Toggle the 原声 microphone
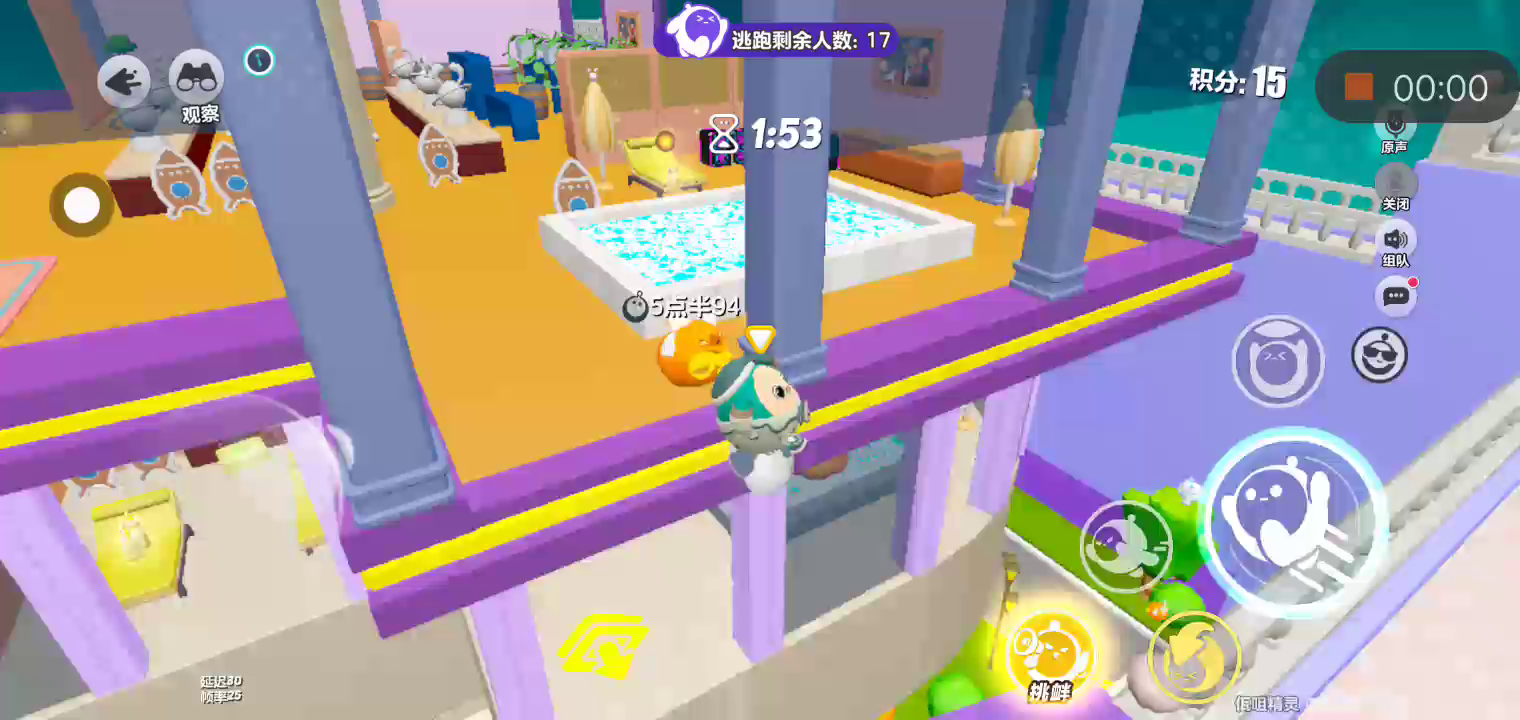Screen dimensions: 1520x720 tap(1394, 130)
